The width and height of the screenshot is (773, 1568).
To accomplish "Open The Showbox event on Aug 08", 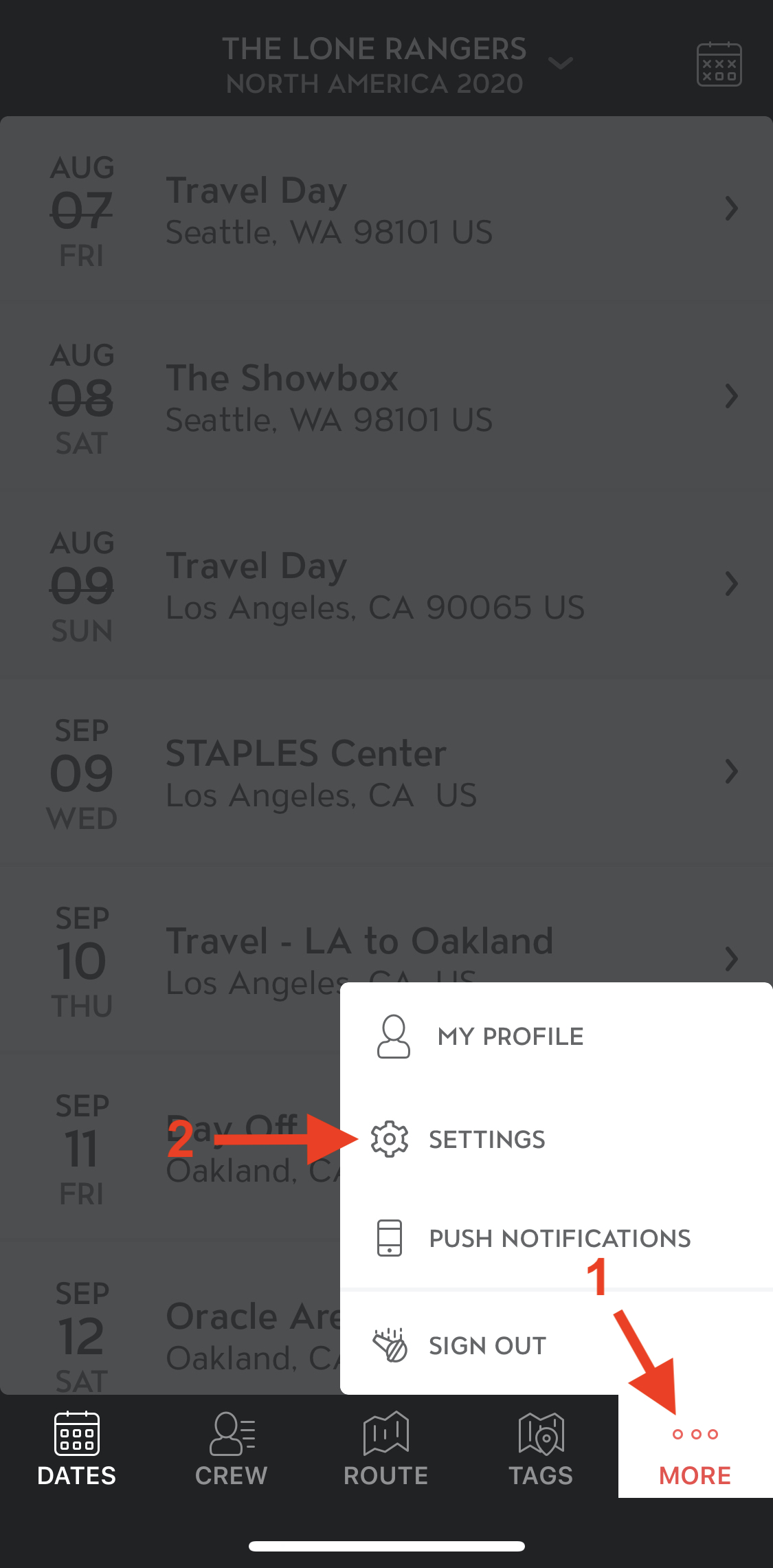I will 386,397.
